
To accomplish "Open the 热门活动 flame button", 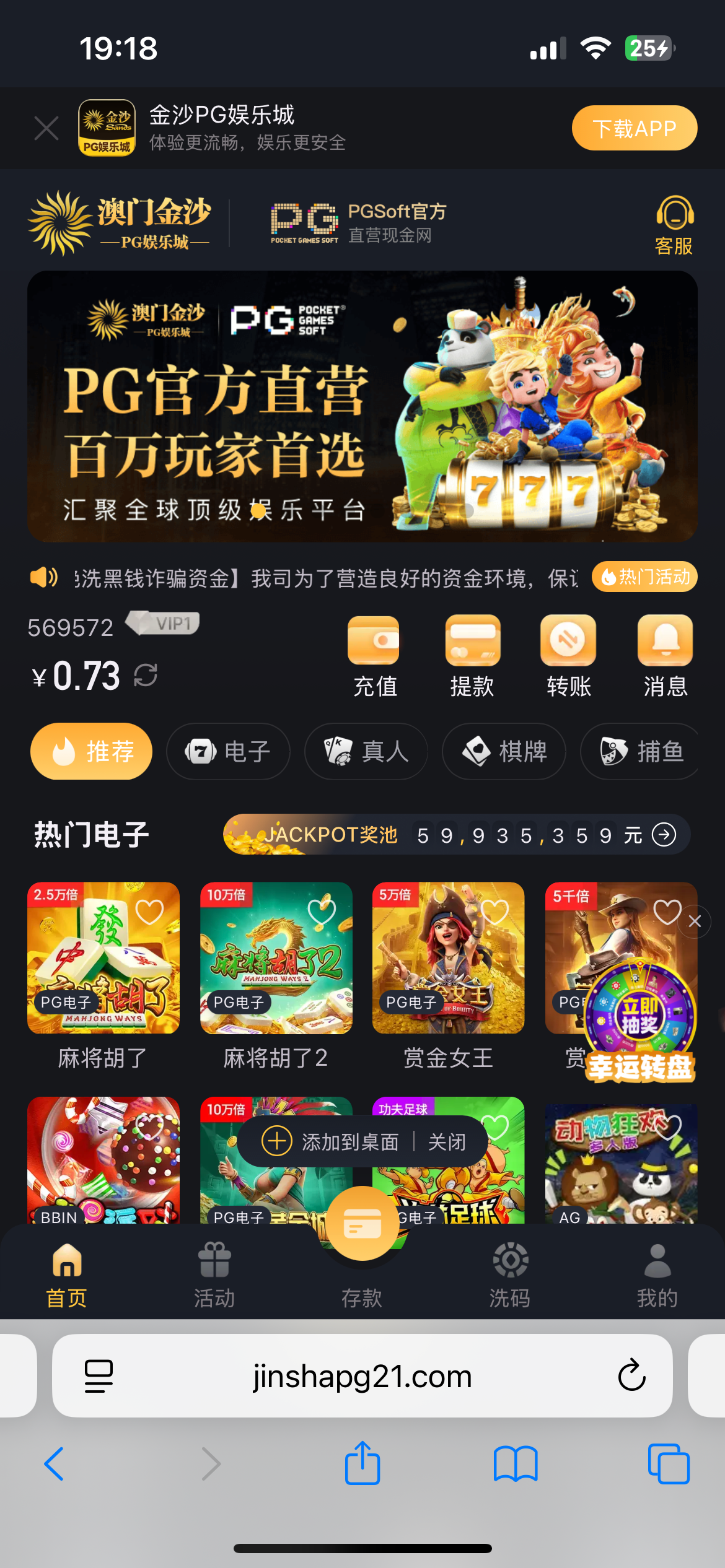I will coord(644,576).
